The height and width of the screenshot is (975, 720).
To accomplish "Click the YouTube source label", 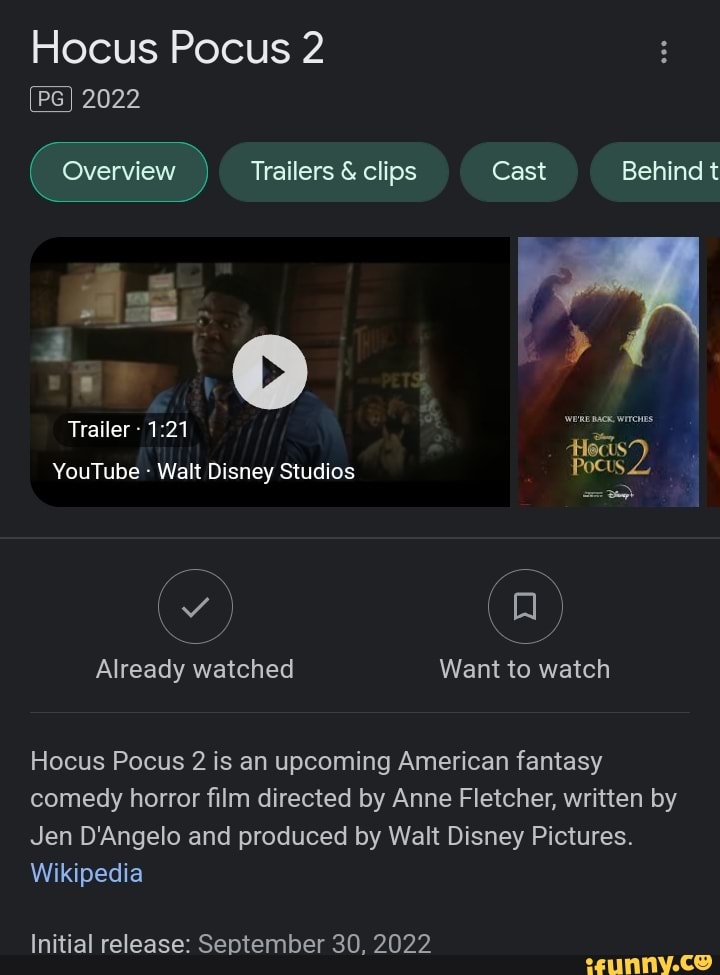I will coord(95,471).
